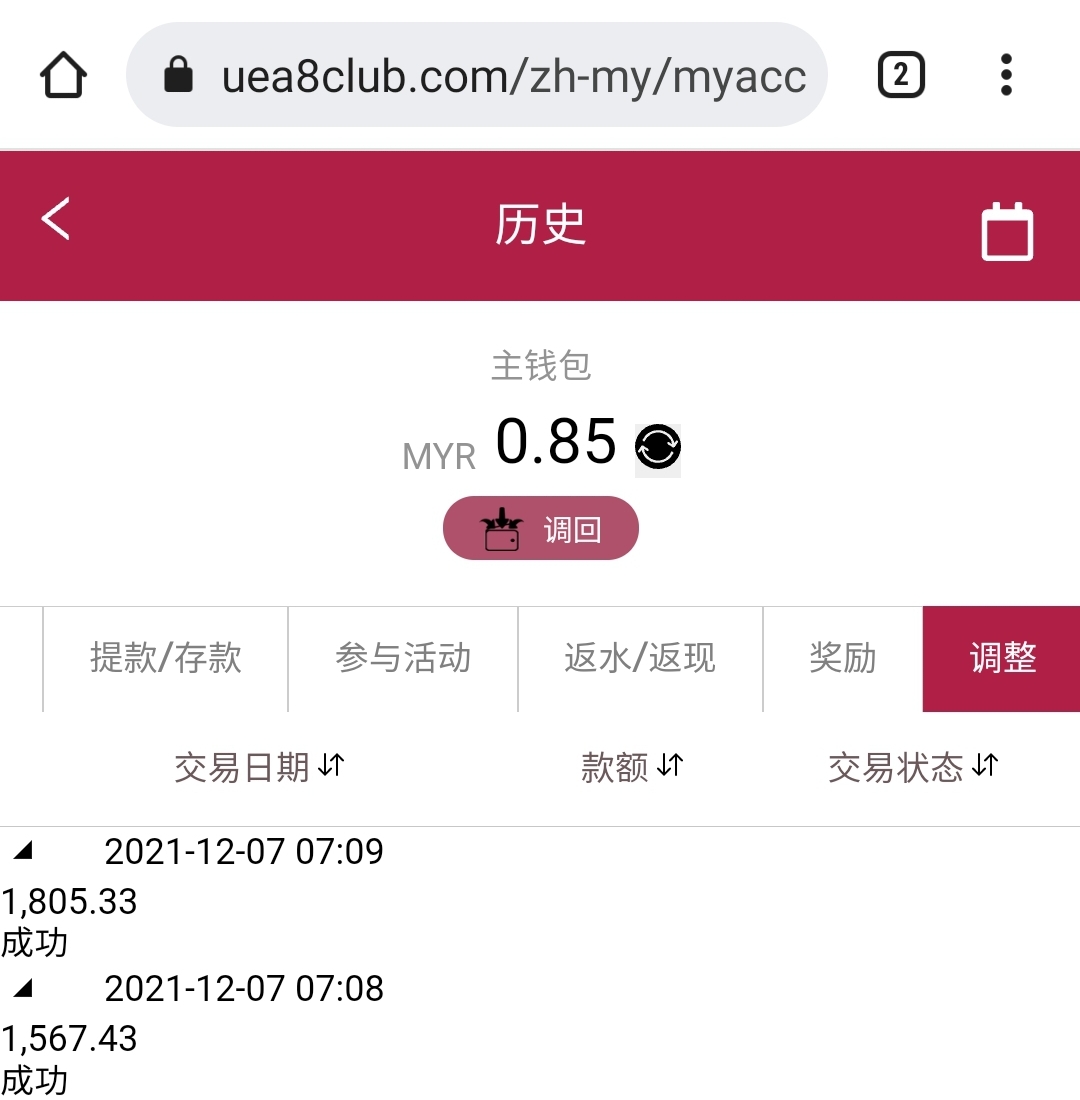Tap the 调回 withdraw button
The image size is (1080, 1100).
pyautogui.click(x=541, y=528)
